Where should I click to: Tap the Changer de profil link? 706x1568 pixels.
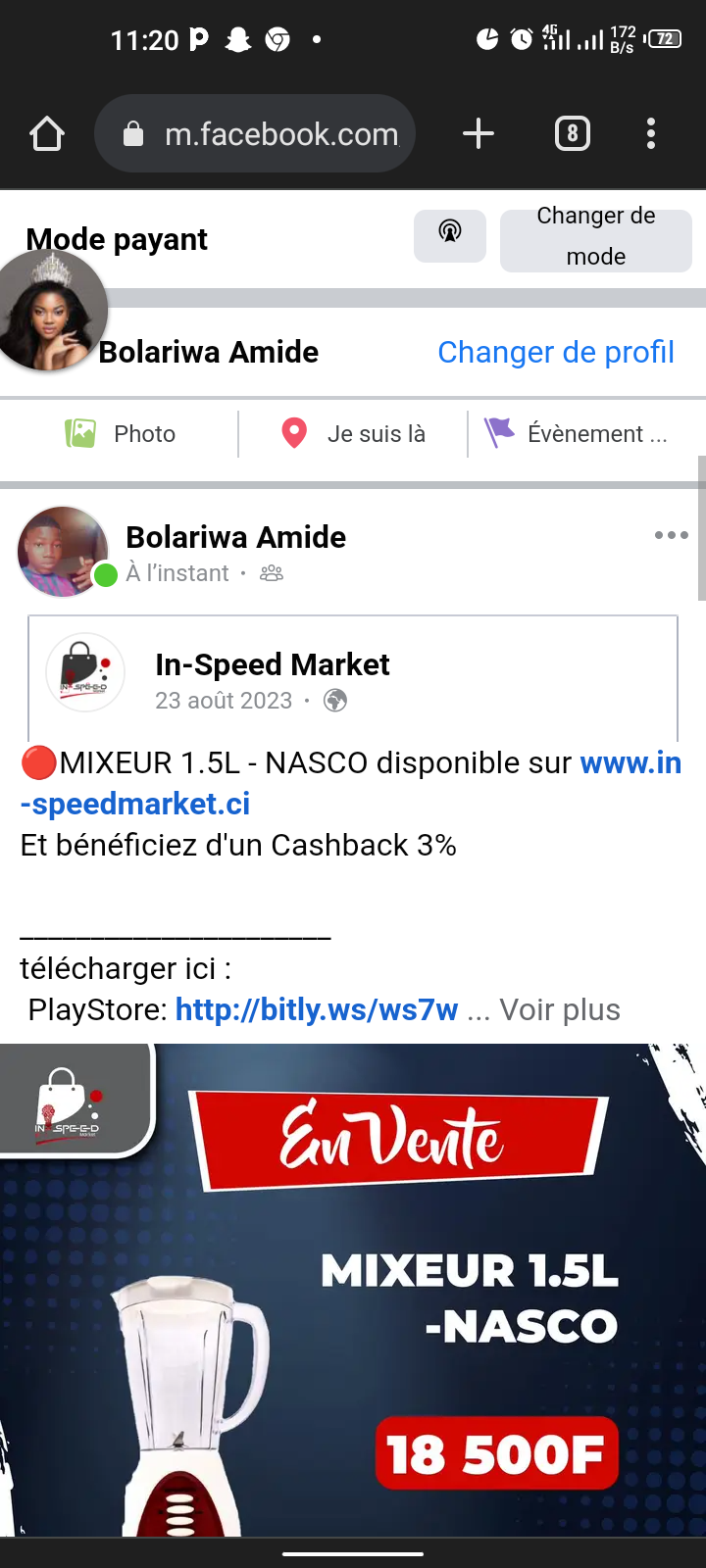pyautogui.click(x=555, y=352)
